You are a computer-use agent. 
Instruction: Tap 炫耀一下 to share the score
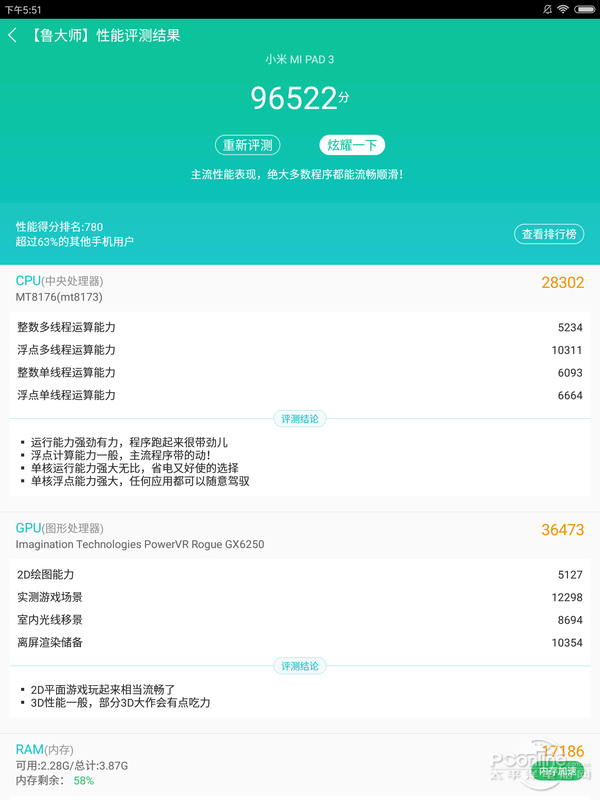352,145
